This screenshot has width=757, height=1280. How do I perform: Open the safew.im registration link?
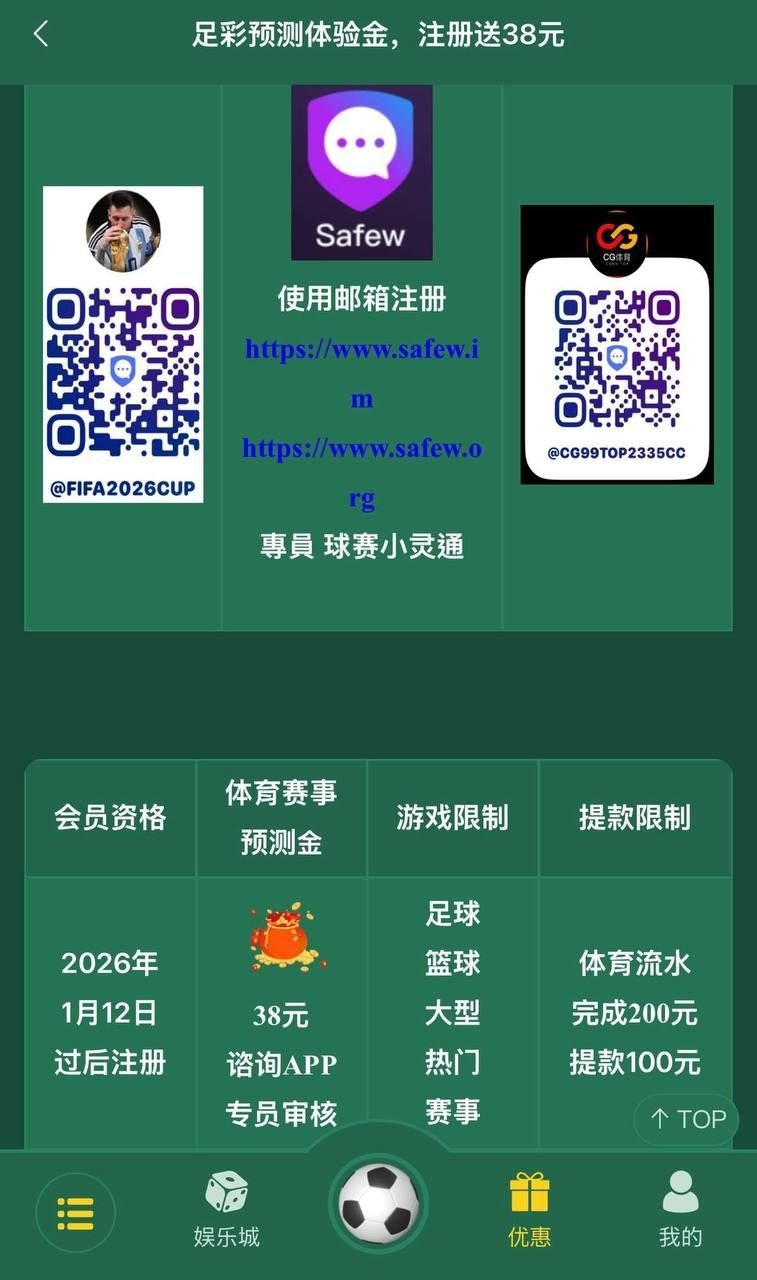point(361,350)
